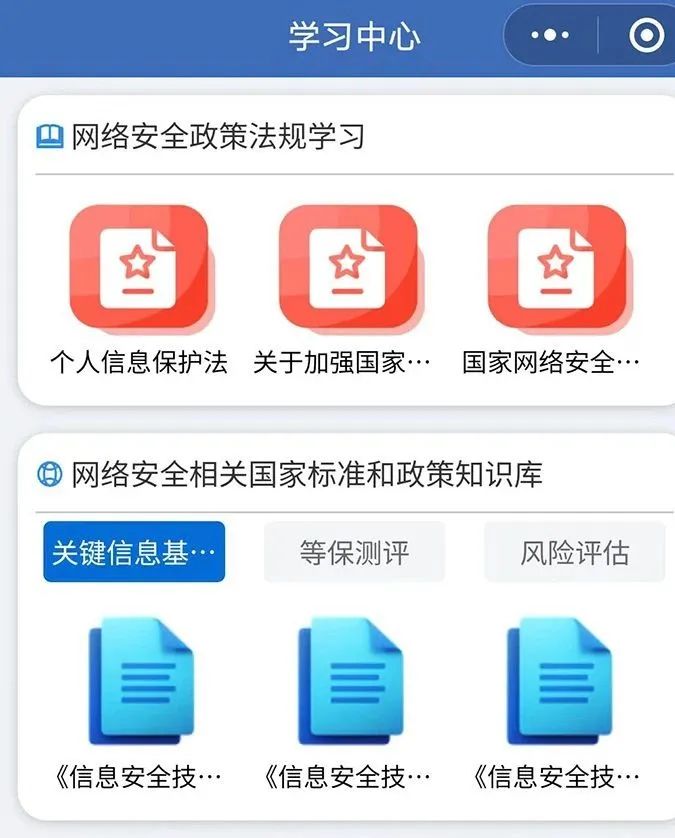The image size is (675, 838).
Task: Open 个人信息保护法 document
Action: point(139,270)
